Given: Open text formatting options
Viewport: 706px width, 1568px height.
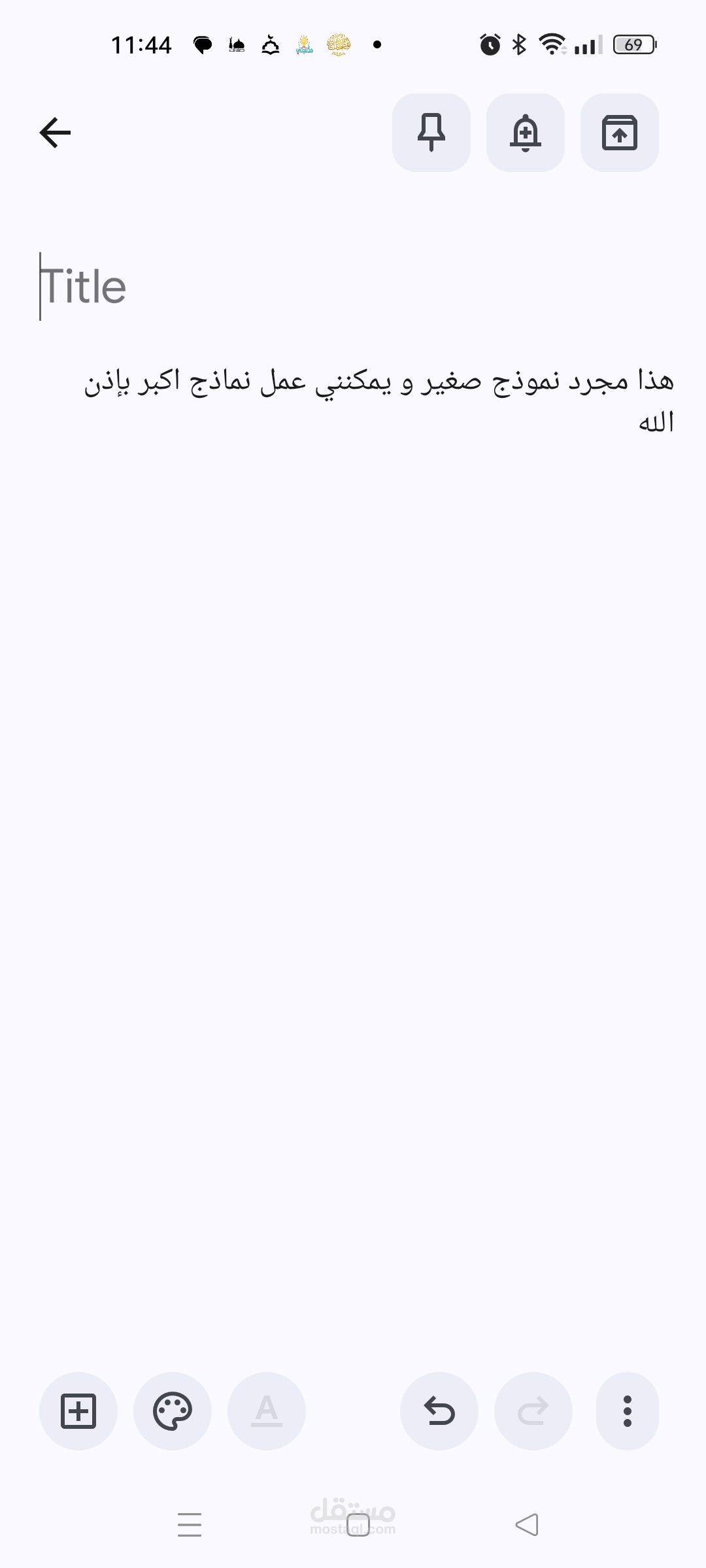Looking at the screenshot, I should click(x=267, y=1411).
